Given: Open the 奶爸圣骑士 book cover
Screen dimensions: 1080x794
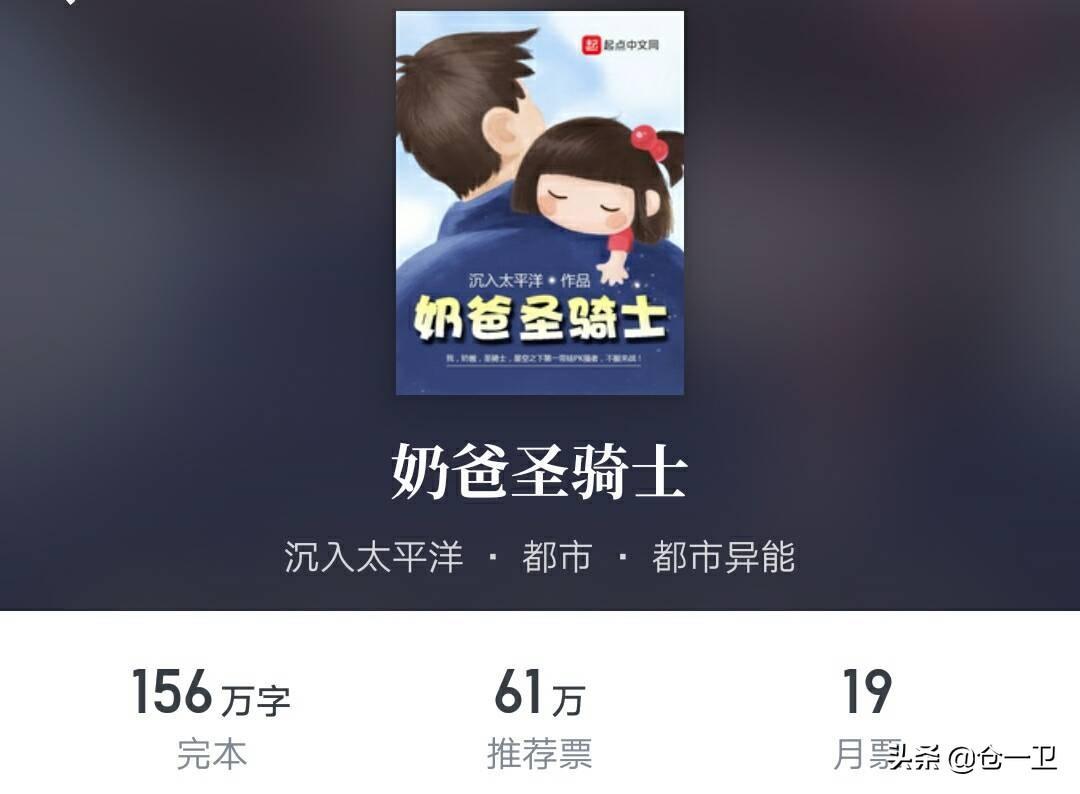Looking at the screenshot, I should [x=539, y=203].
